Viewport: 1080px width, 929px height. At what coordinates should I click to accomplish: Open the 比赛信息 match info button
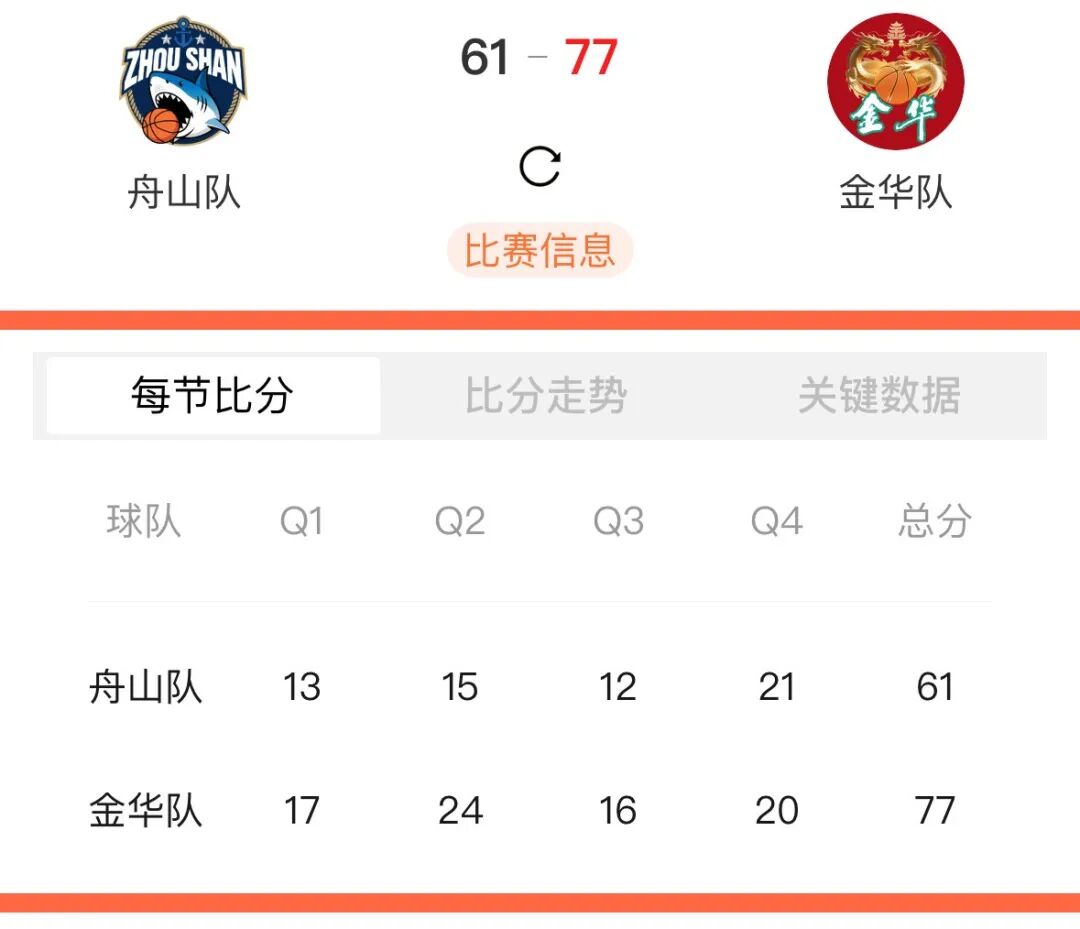click(540, 250)
